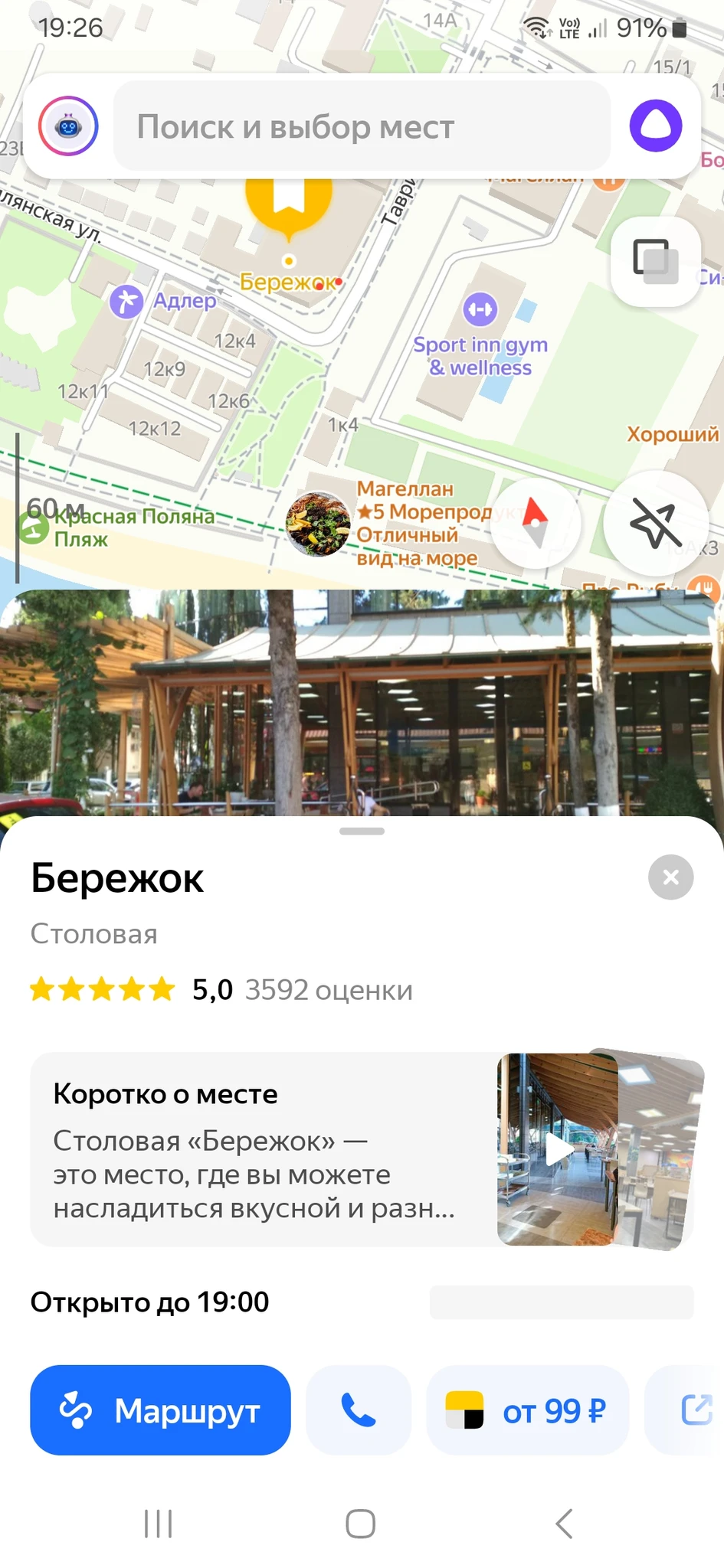Reset map orientation with the compass
This screenshot has width=724, height=1568.
pos(536,524)
